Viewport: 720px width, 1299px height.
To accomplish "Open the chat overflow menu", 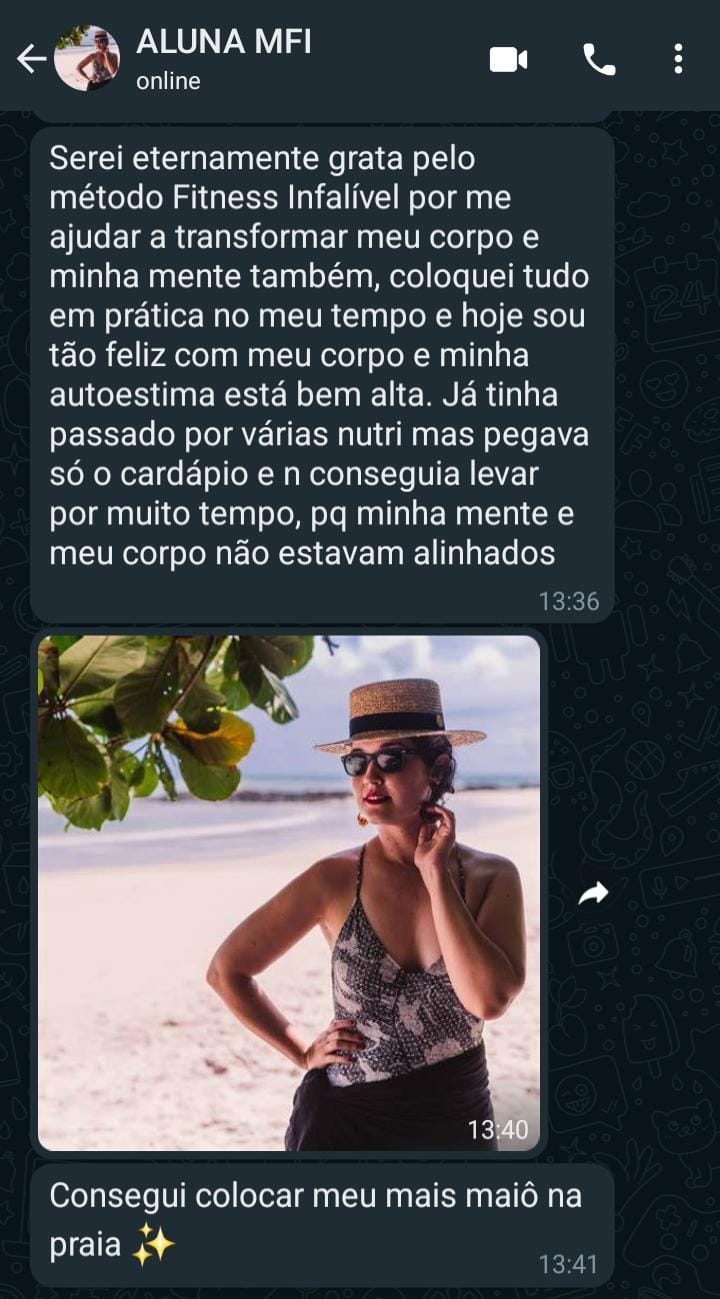I will [x=678, y=60].
